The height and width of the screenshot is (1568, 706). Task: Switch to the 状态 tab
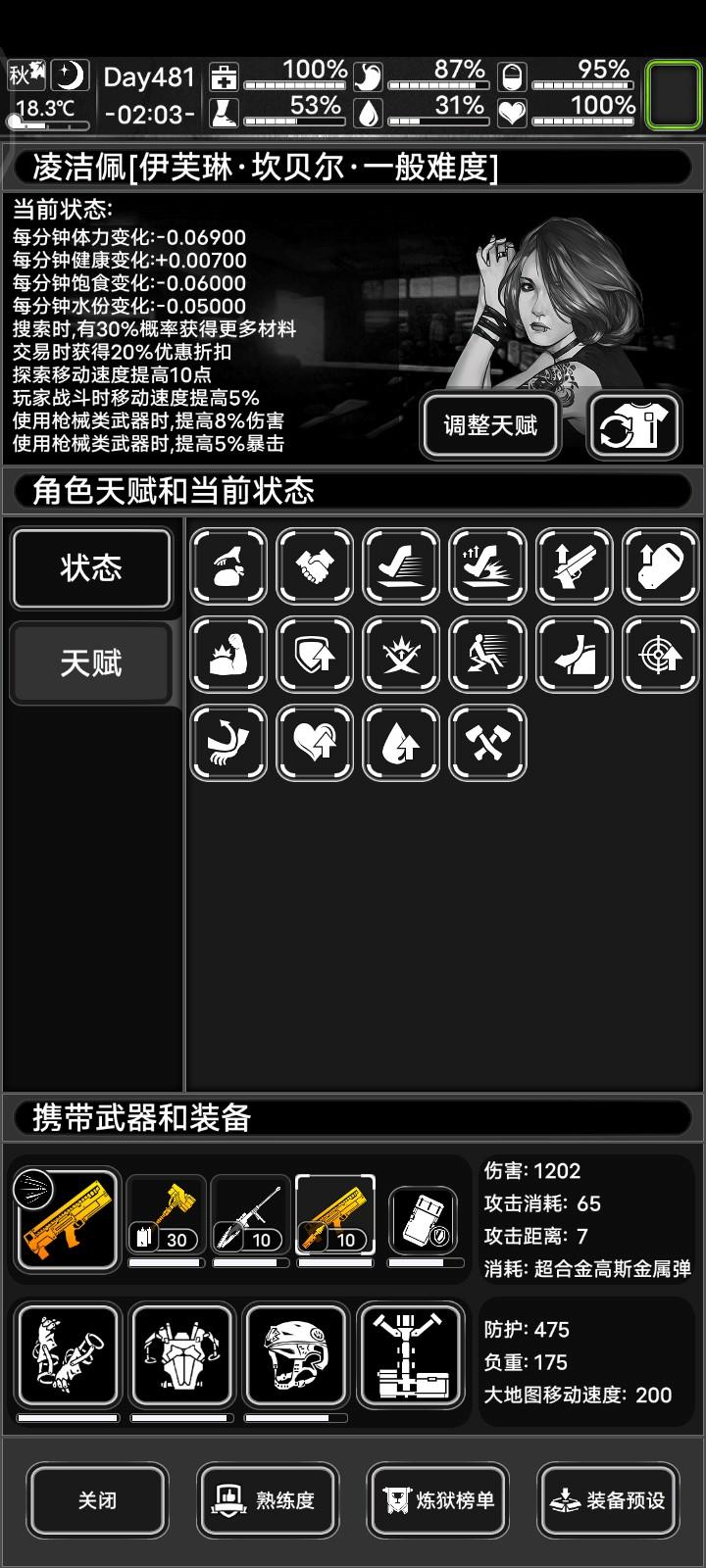coord(90,568)
